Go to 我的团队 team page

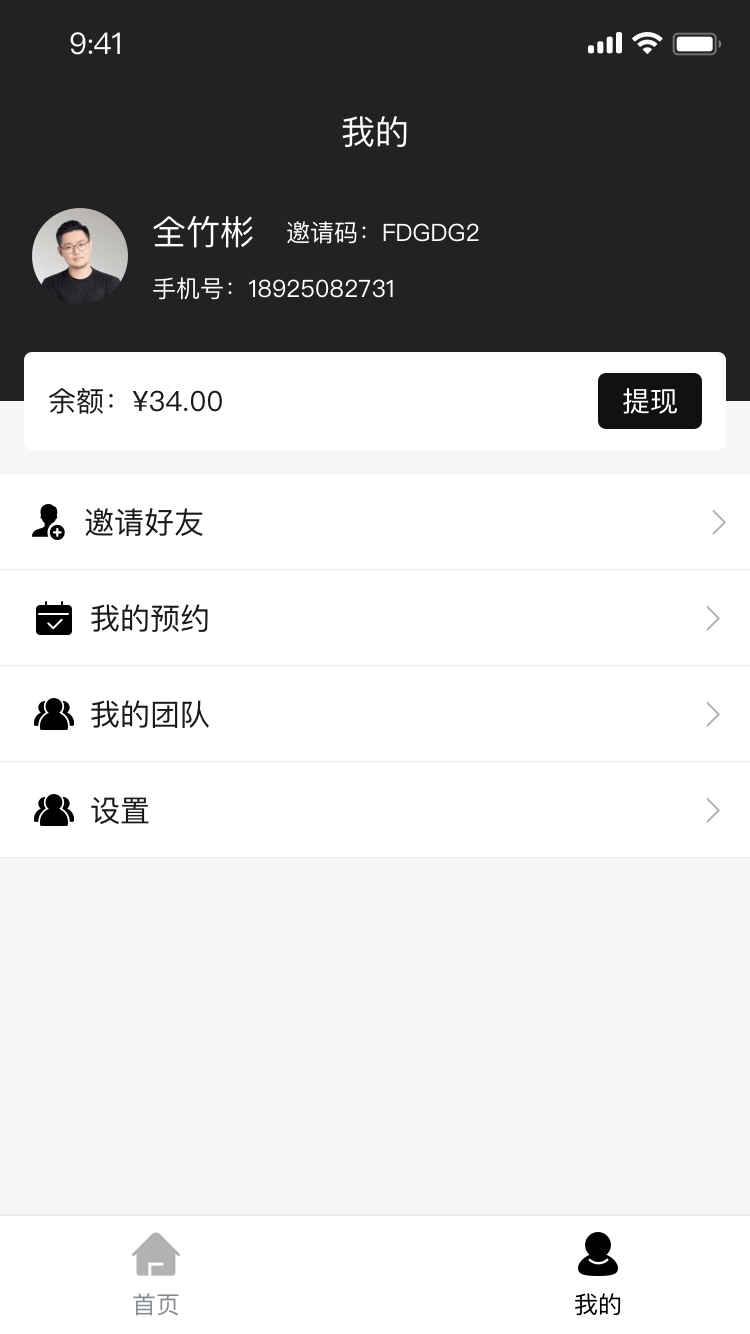pyautogui.click(x=375, y=714)
